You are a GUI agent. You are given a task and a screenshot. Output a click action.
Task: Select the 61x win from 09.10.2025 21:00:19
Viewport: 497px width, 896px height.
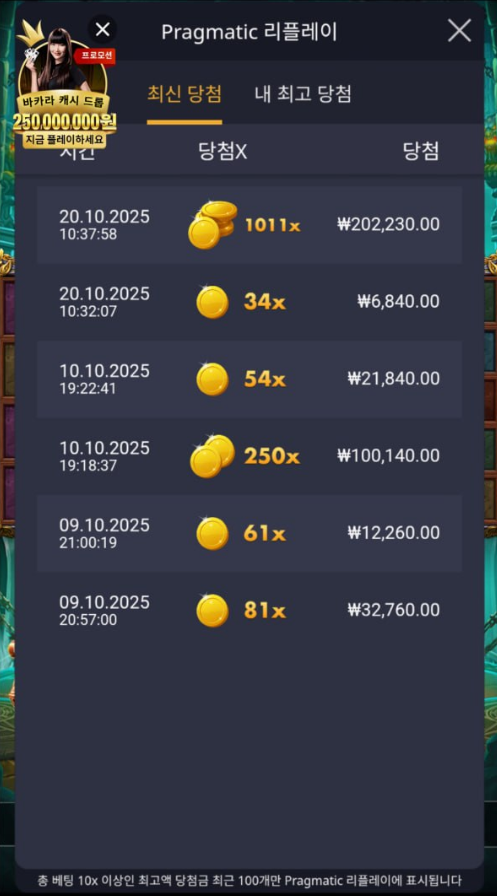(250, 533)
